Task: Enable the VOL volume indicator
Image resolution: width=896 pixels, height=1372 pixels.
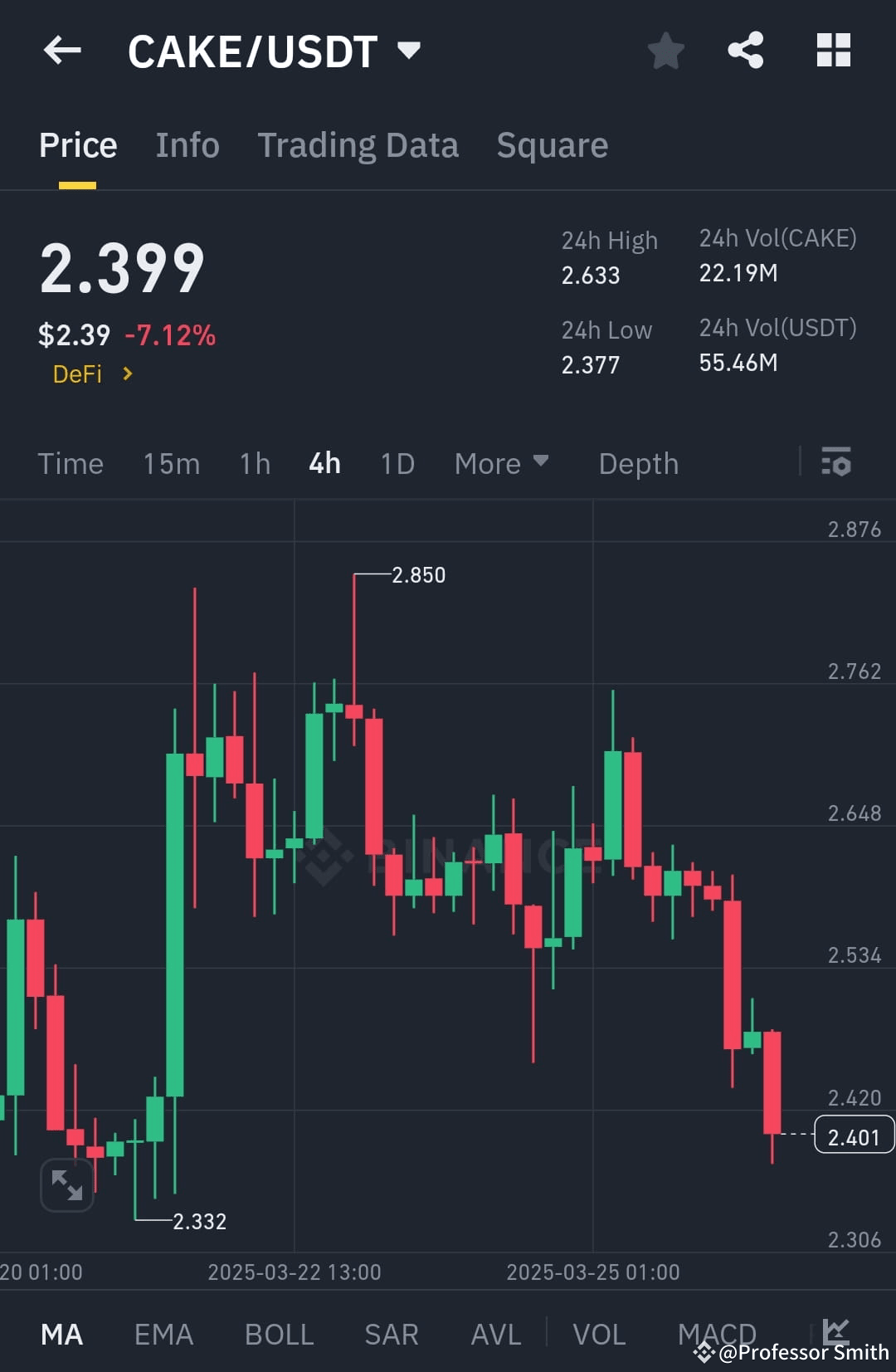Action: [598, 1334]
